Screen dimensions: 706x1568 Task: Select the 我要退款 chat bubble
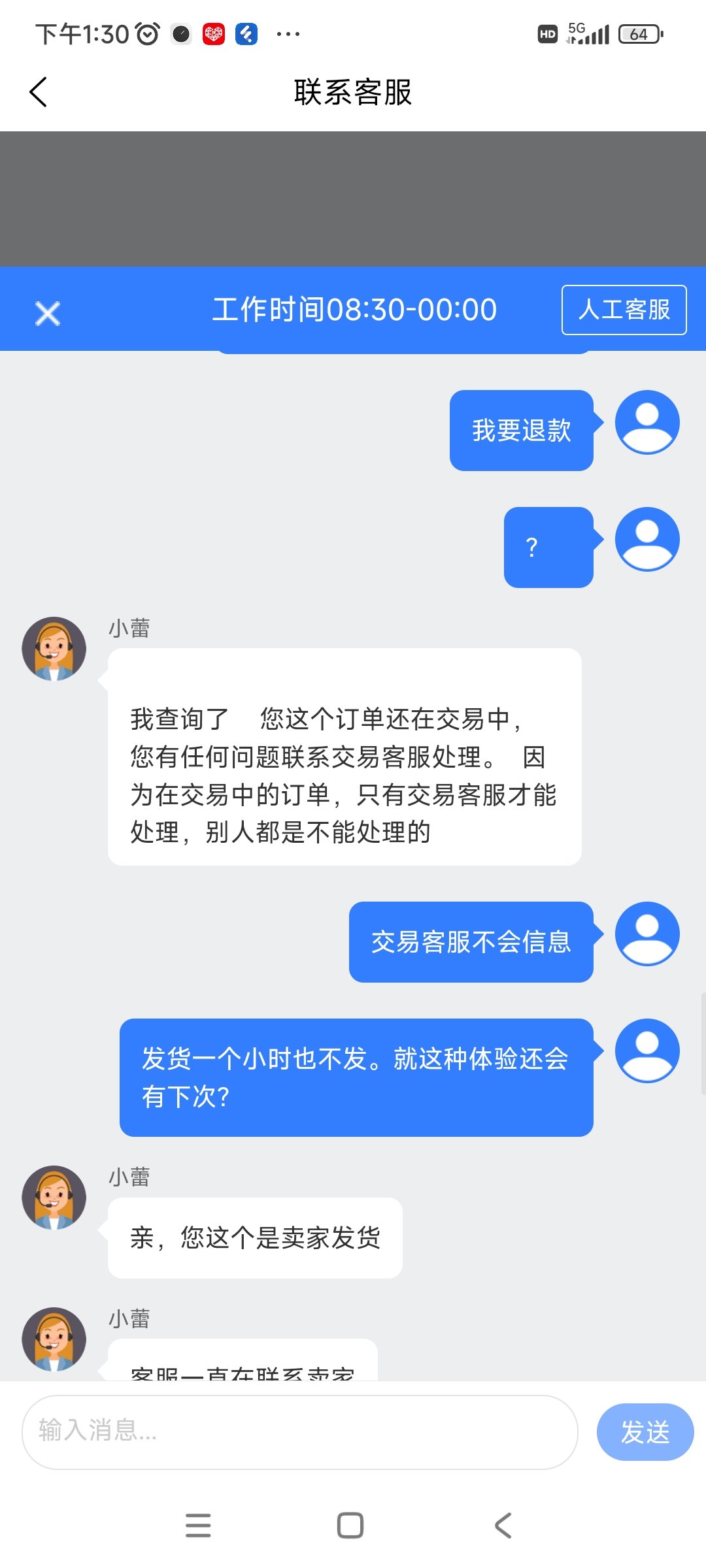pos(521,430)
